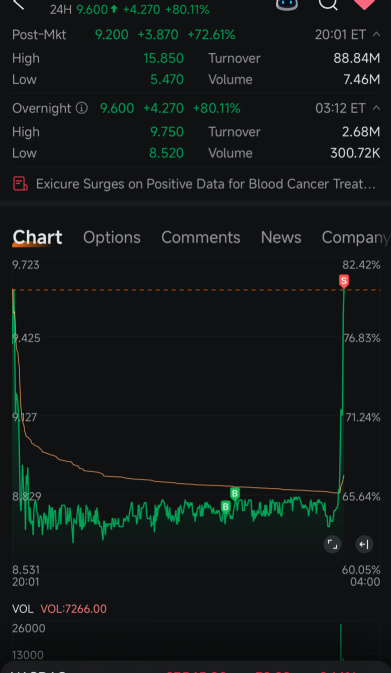Expand chart to full screen

[332, 545]
